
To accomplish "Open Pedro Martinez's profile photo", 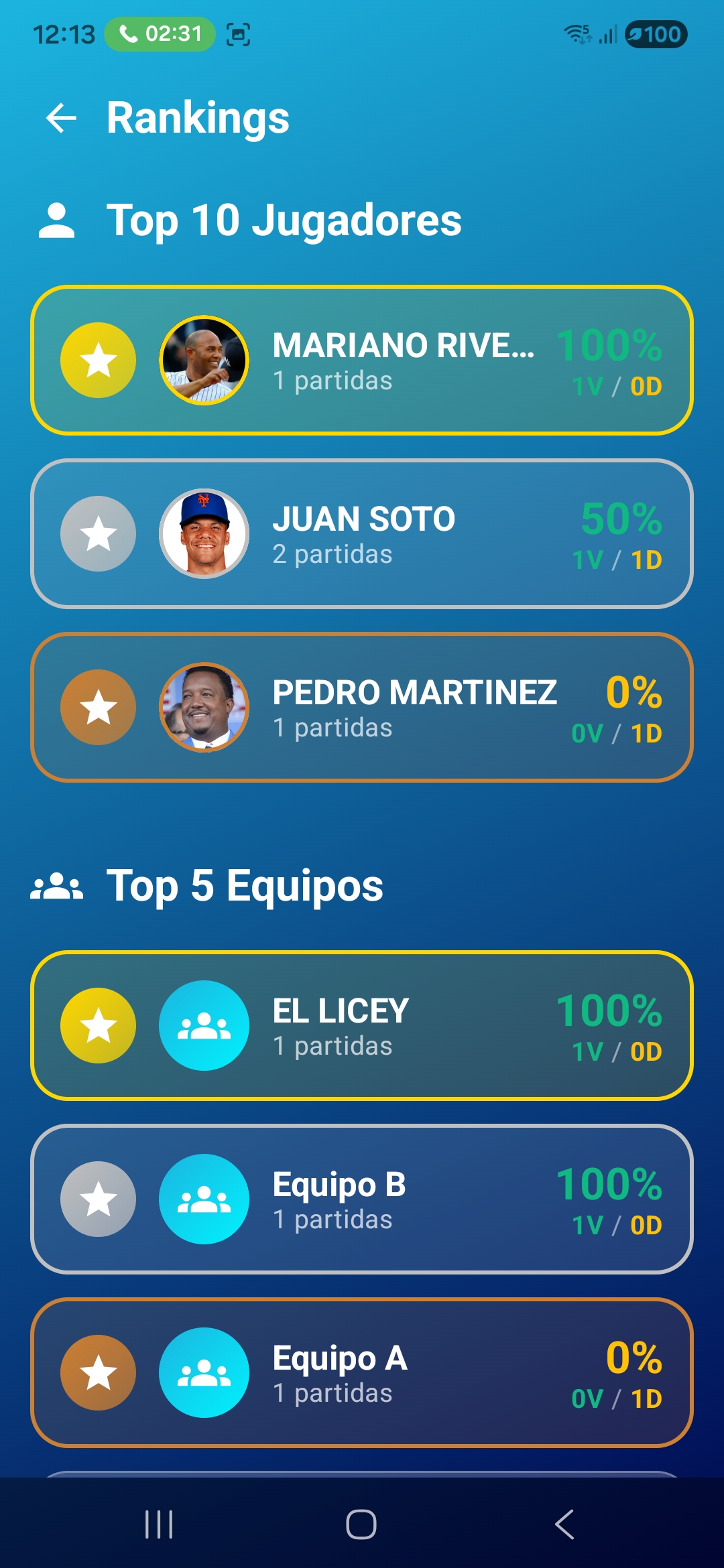I will [x=204, y=708].
